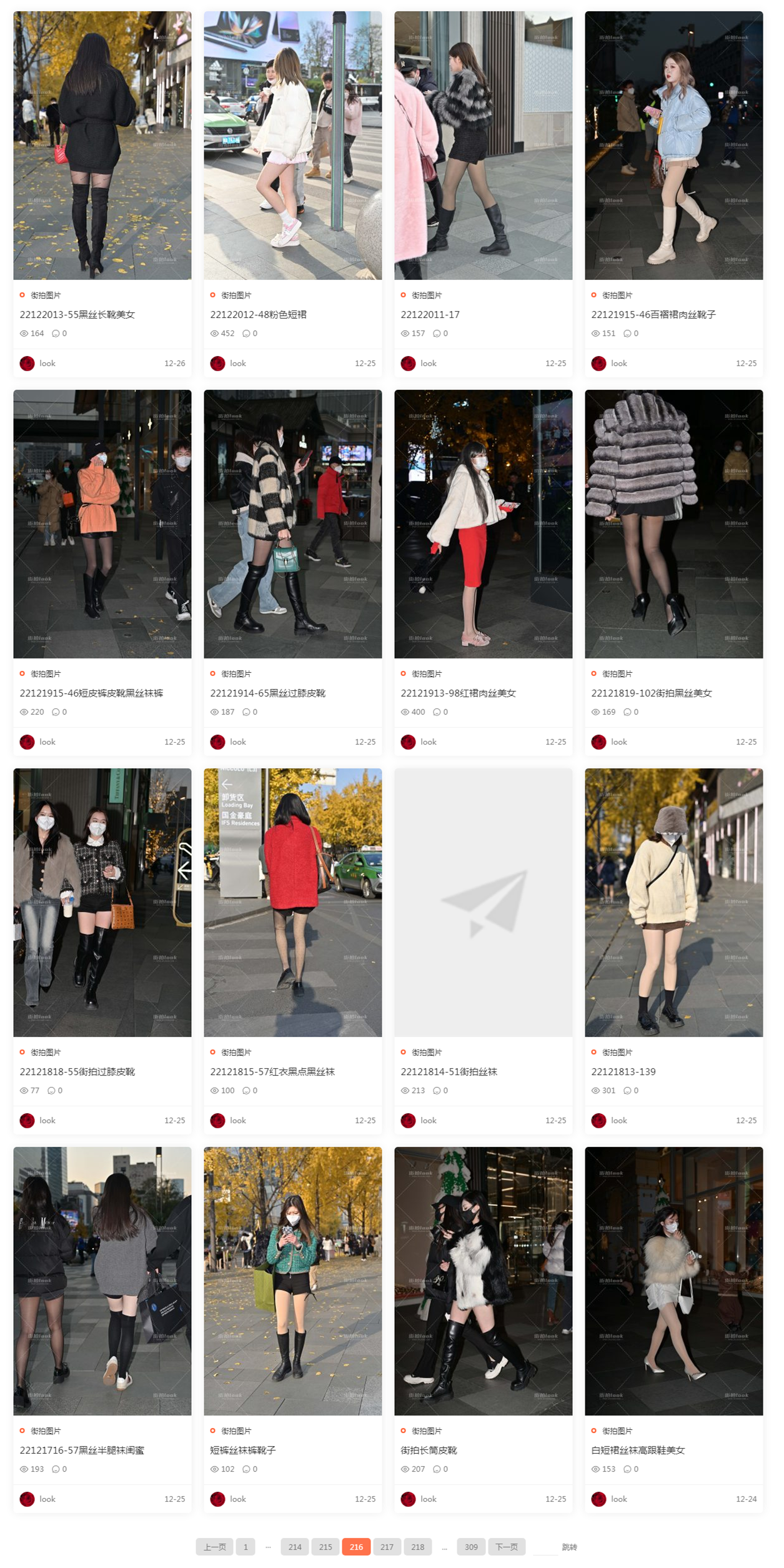Tap the page number jump input field

click(545, 1547)
